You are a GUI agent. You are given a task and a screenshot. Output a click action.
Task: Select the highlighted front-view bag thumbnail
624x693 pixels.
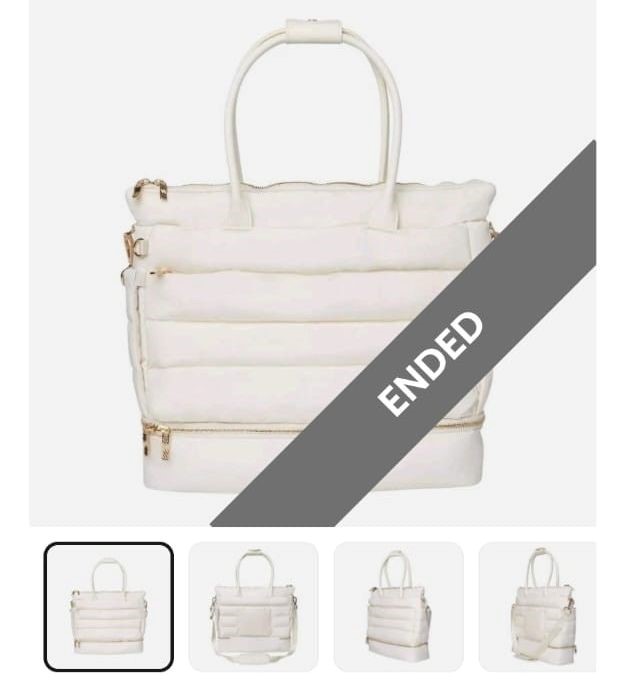coord(109,606)
